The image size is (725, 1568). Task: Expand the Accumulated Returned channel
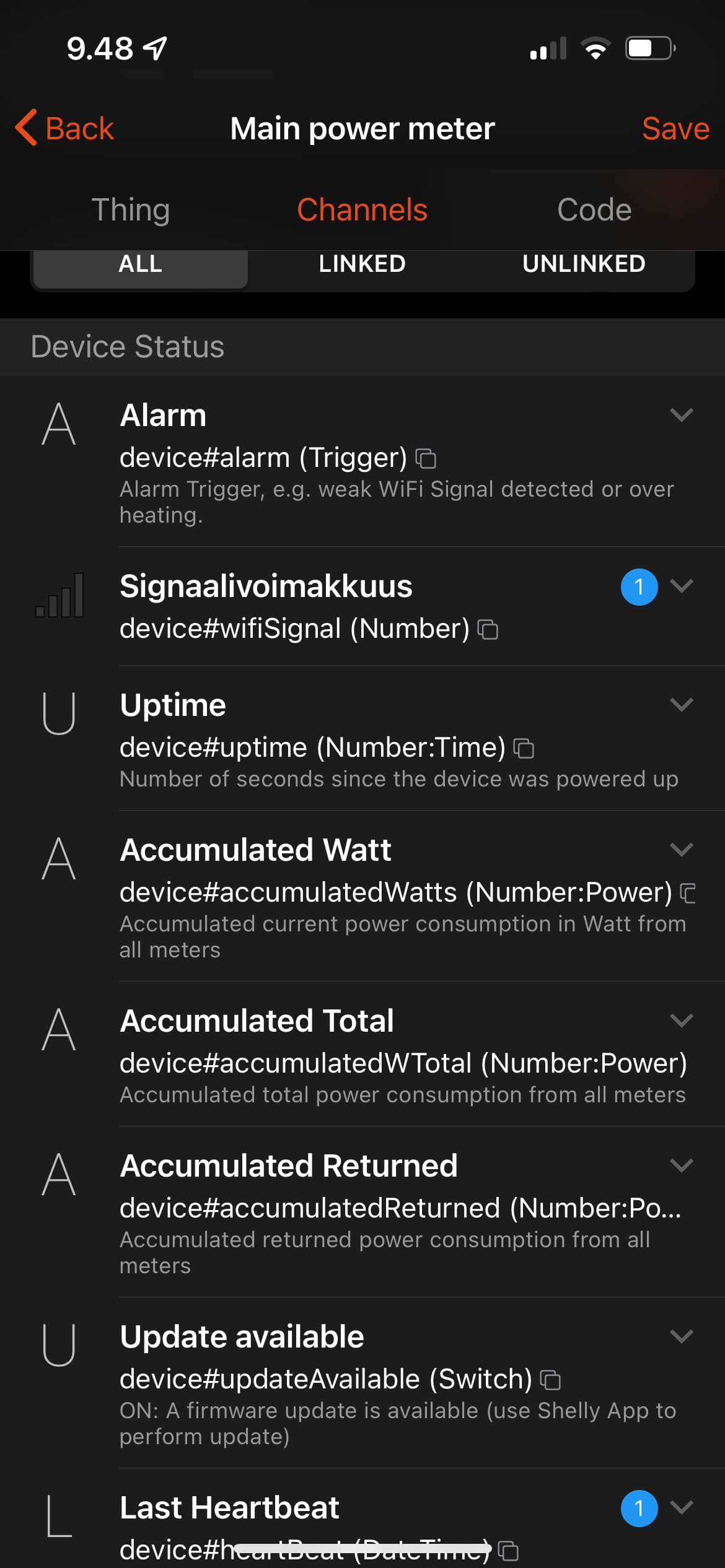[x=681, y=1165]
